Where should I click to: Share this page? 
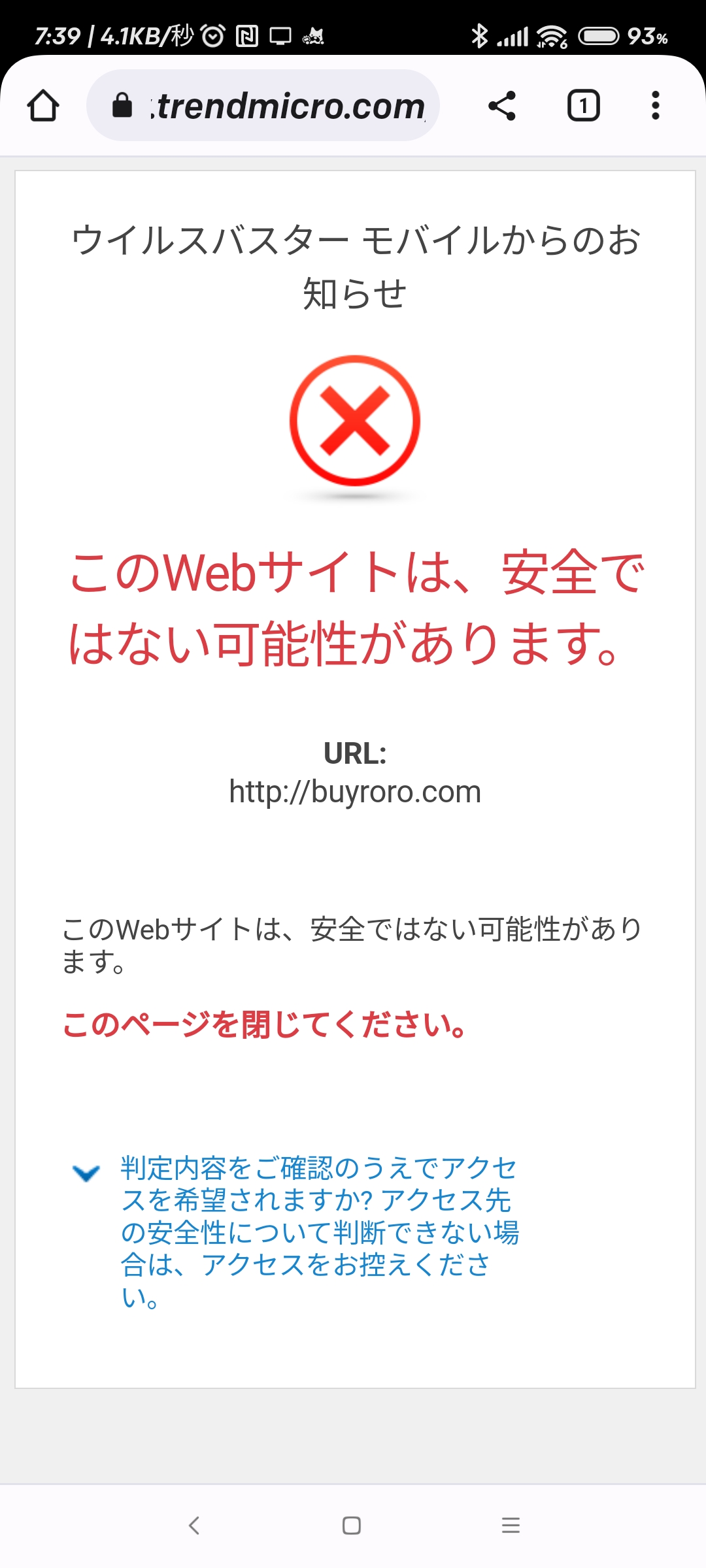point(502,106)
